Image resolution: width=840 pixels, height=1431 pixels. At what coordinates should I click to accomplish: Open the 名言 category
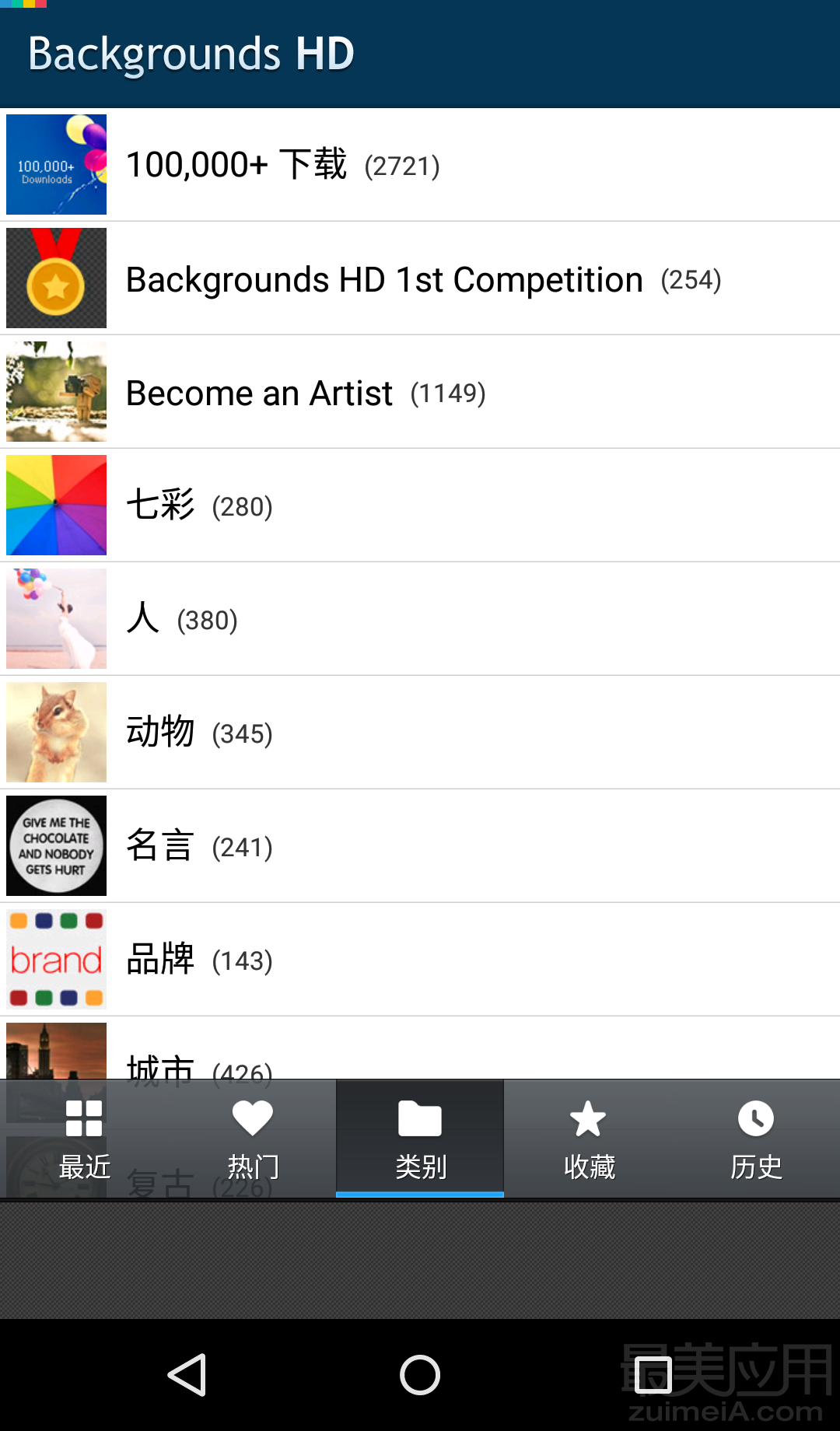[420, 846]
